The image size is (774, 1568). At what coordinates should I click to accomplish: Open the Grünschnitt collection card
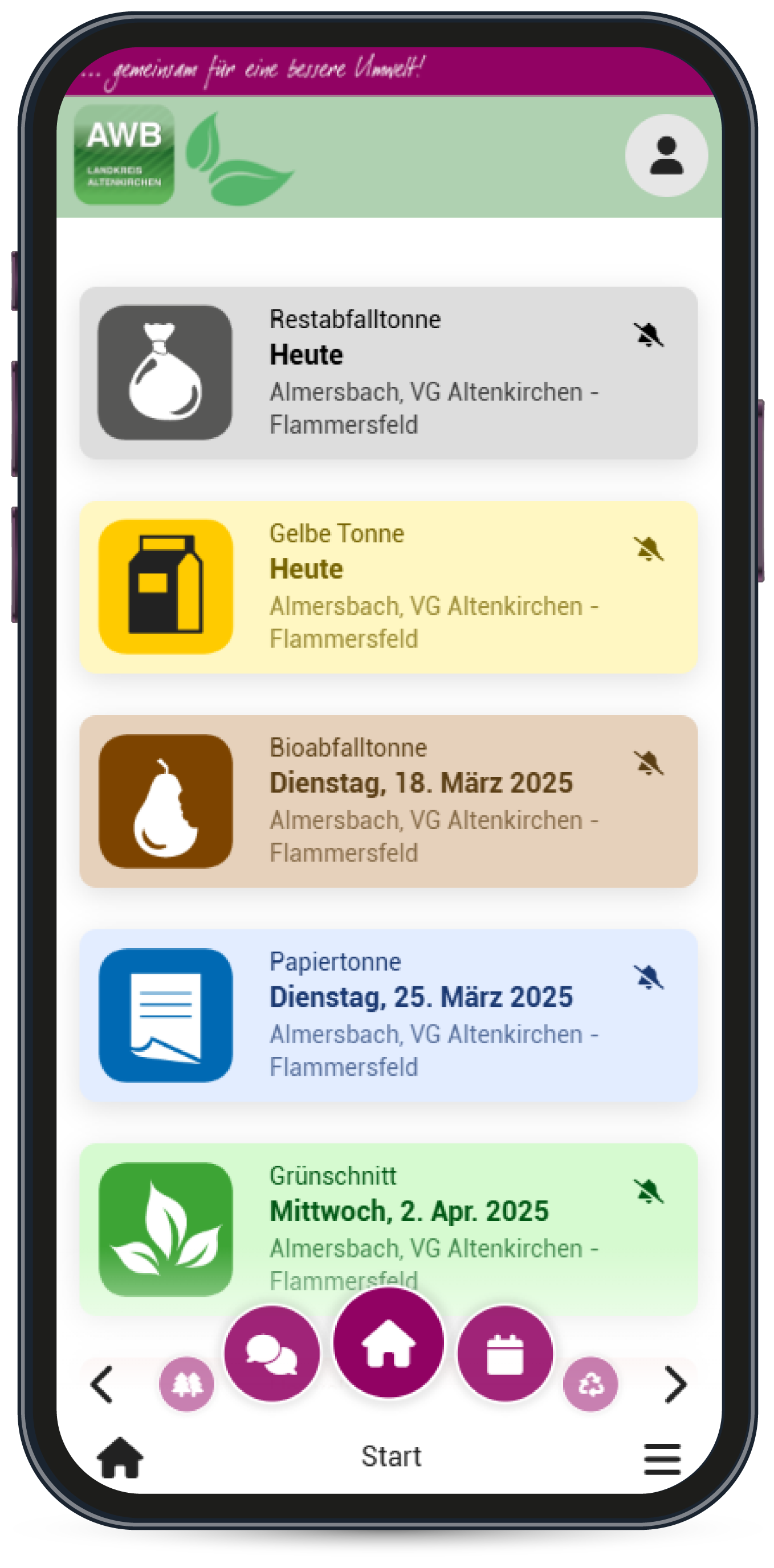point(388,1229)
